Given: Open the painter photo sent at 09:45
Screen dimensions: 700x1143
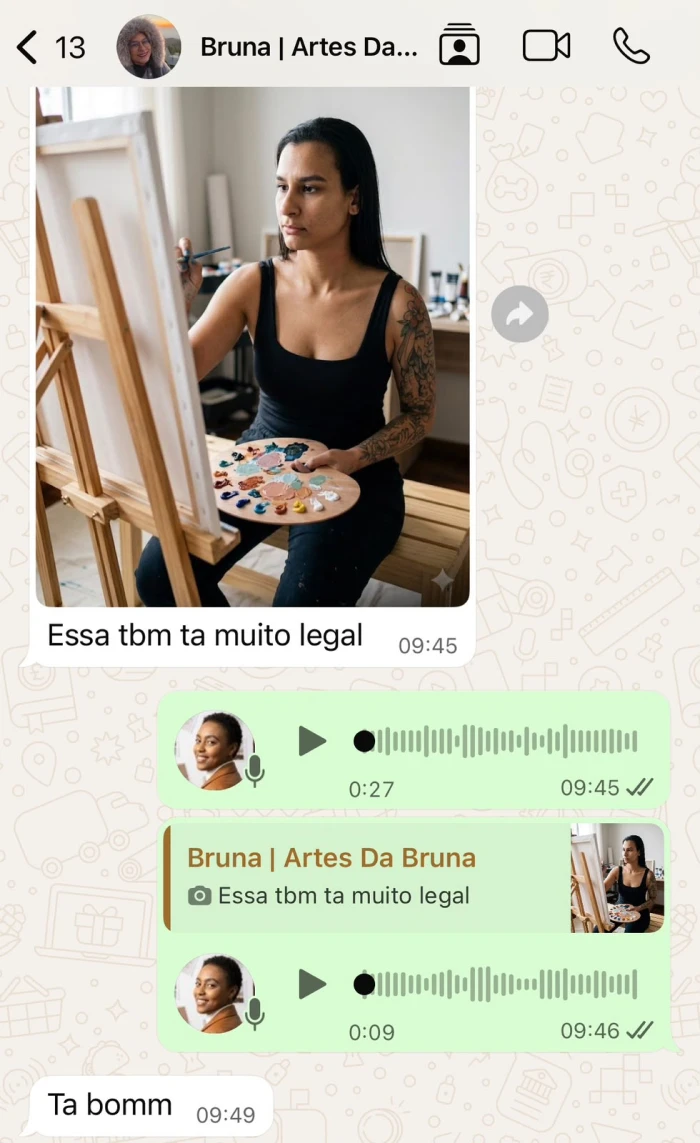Looking at the screenshot, I should (x=252, y=346).
